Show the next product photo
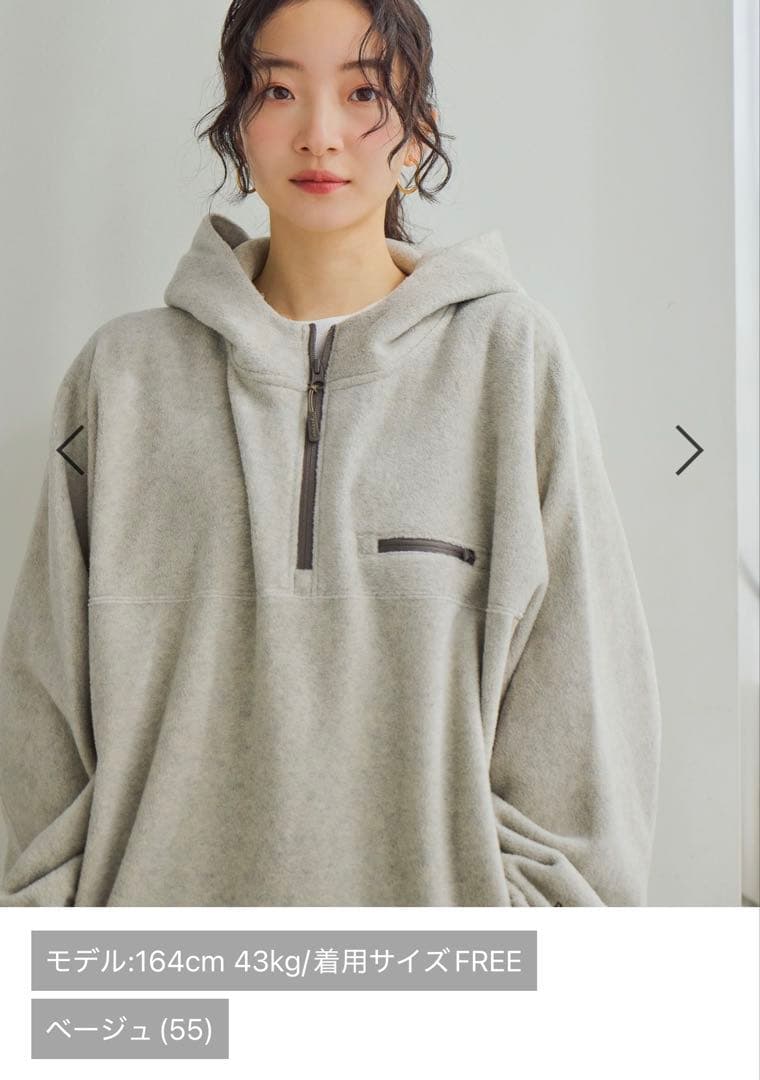 pyautogui.click(x=689, y=450)
